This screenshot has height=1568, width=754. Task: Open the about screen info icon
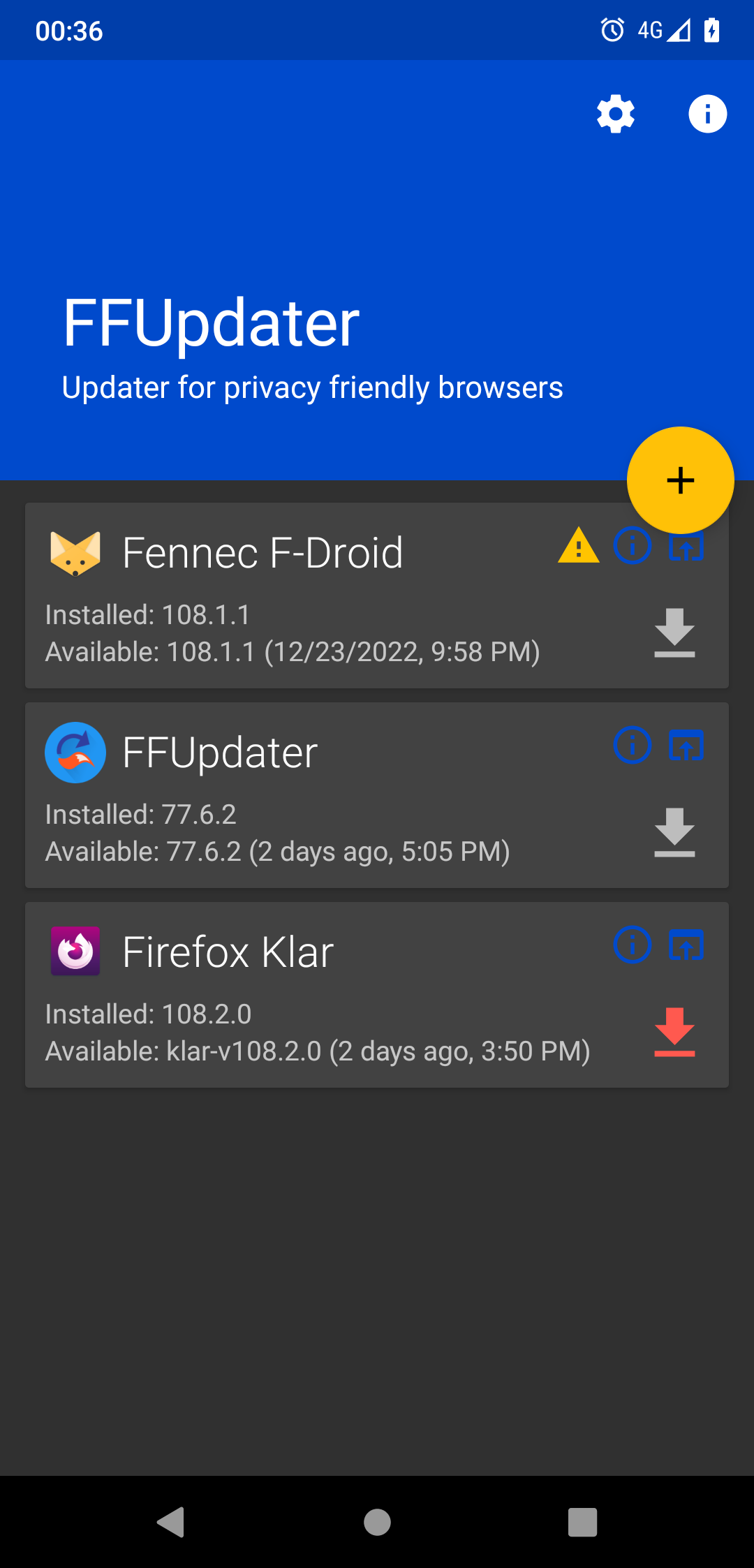click(x=707, y=114)
